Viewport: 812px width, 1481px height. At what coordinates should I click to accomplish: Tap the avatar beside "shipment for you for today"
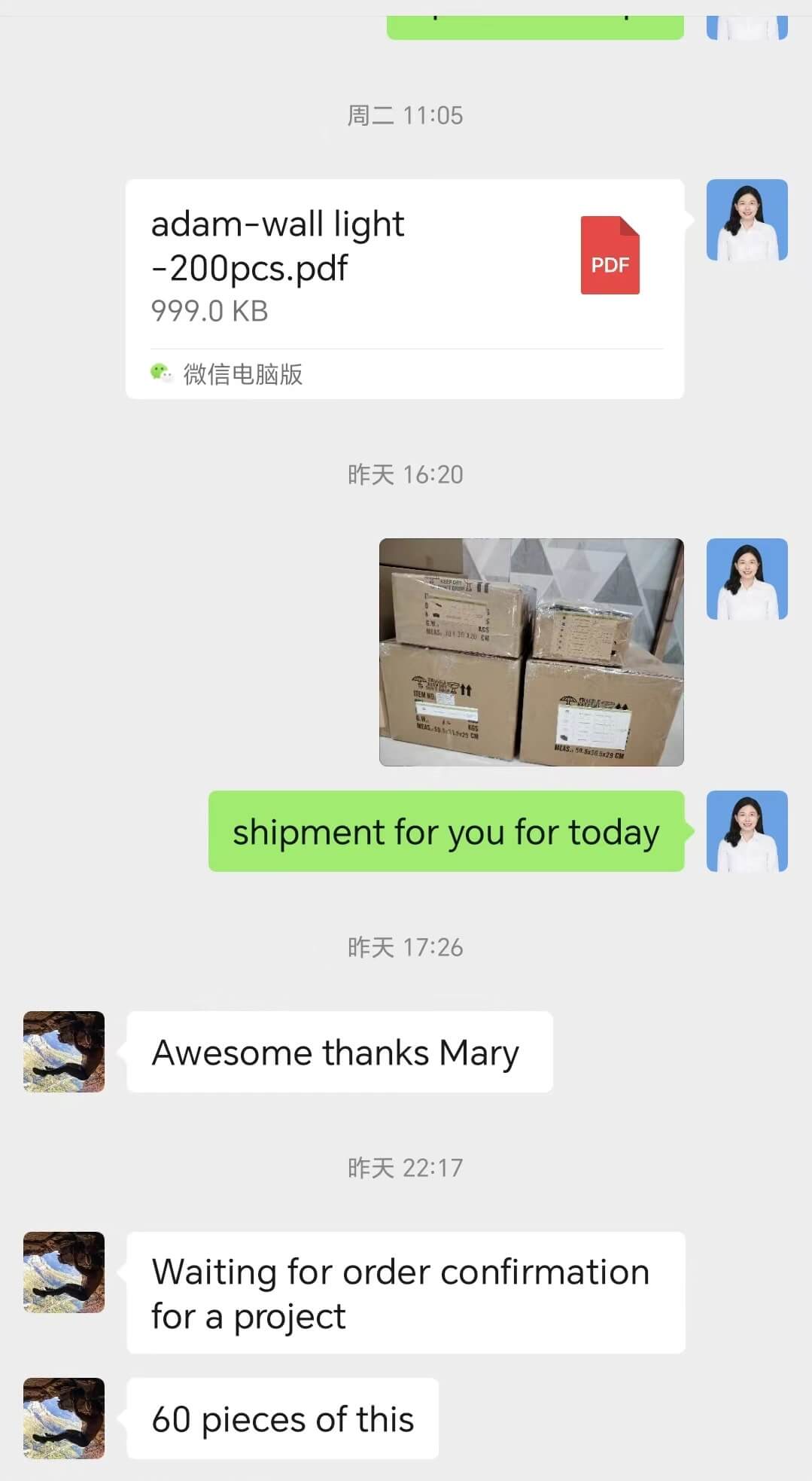coord(747,831)
